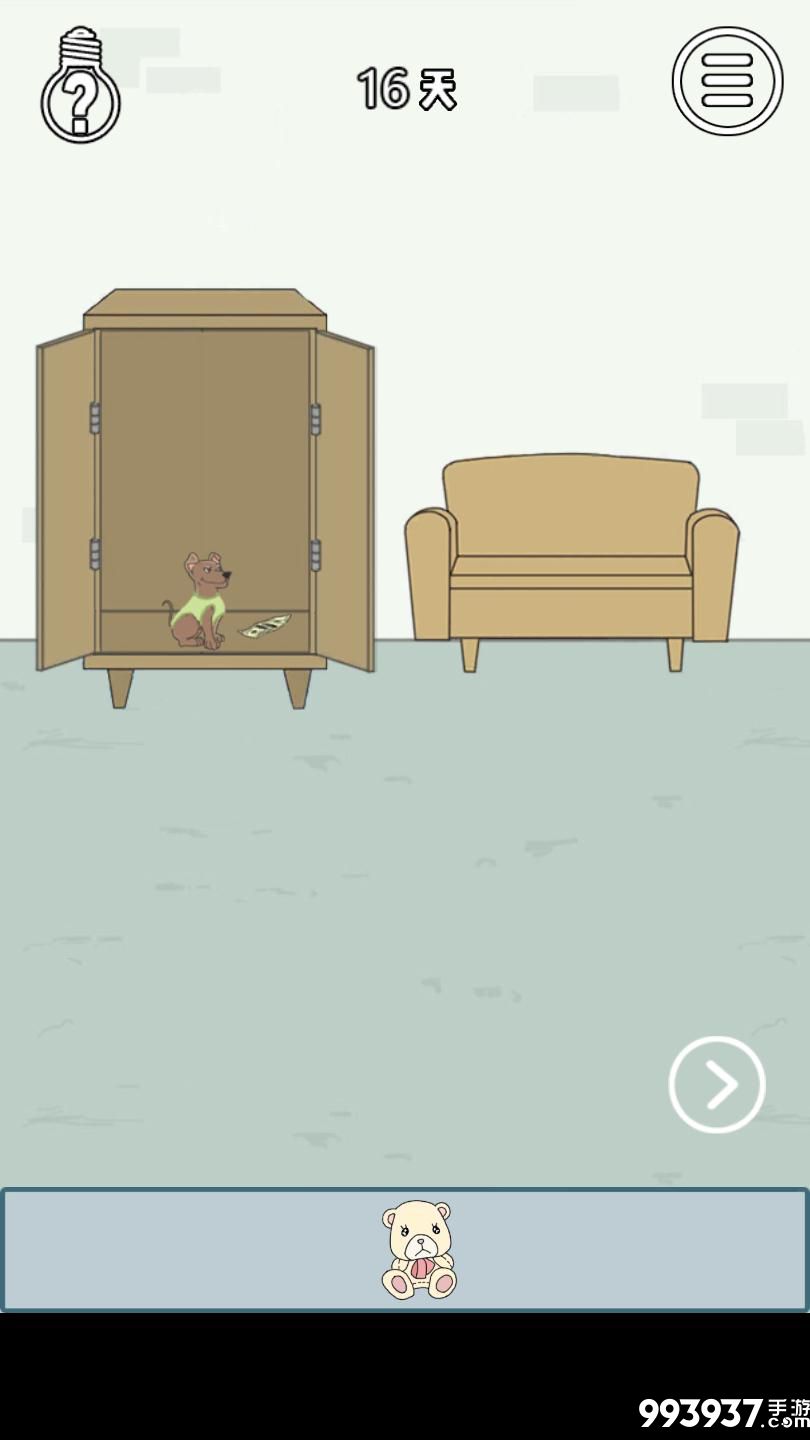This screenshot has height=1440, width=810.
Task: Open the lightbulb hint button
Action: (x=80, y=87)
